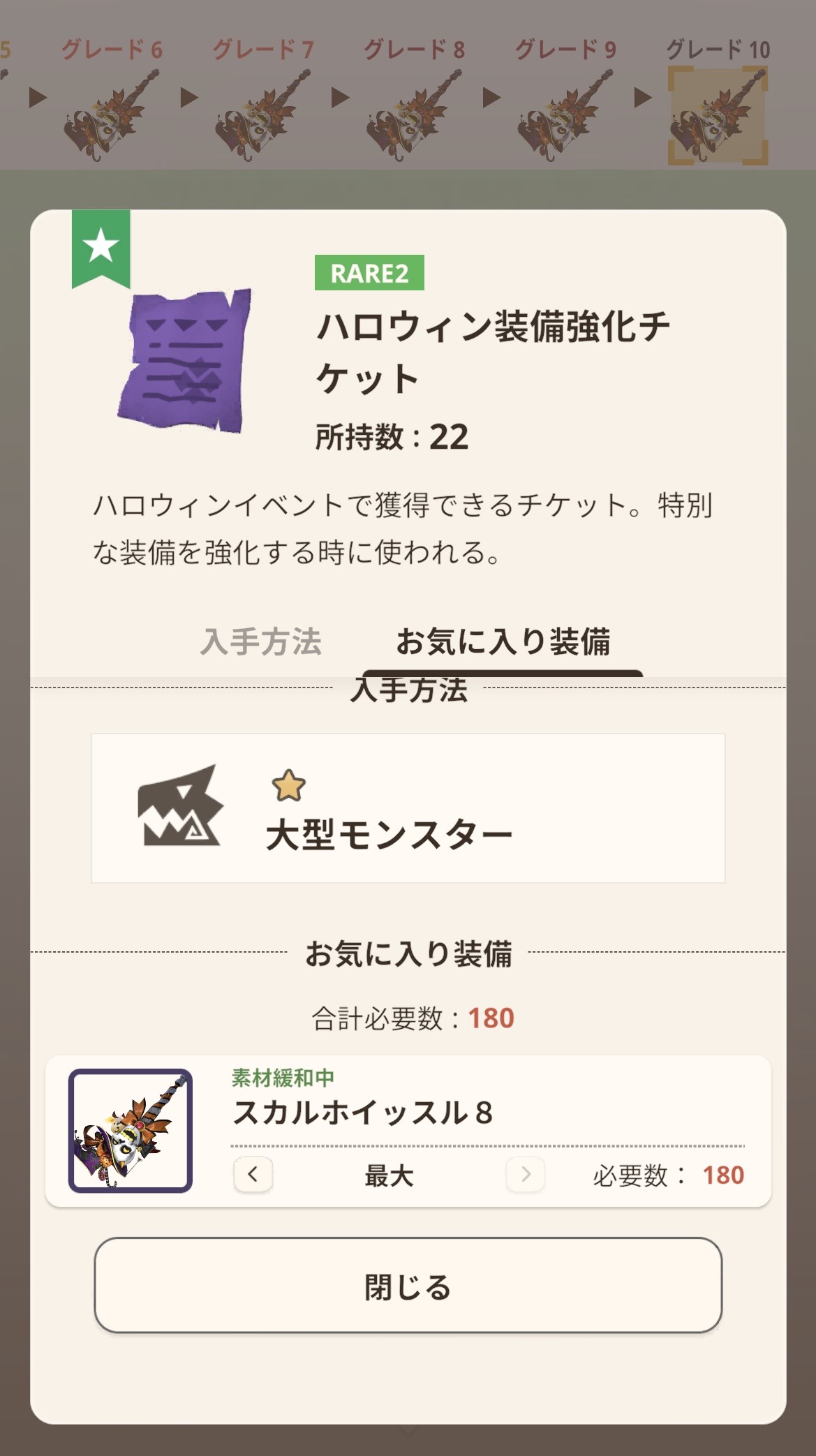Image resolution: width=816 pixels, height=1456 pixels.
Task: Switch to the 入手方法 tab
Action: tap(260, 642)
